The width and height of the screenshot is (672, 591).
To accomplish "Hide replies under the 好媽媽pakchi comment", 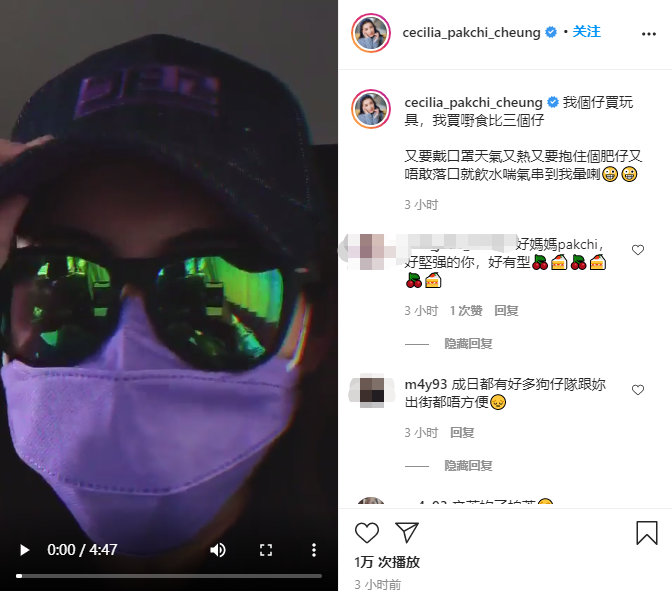I will point(468,343).
